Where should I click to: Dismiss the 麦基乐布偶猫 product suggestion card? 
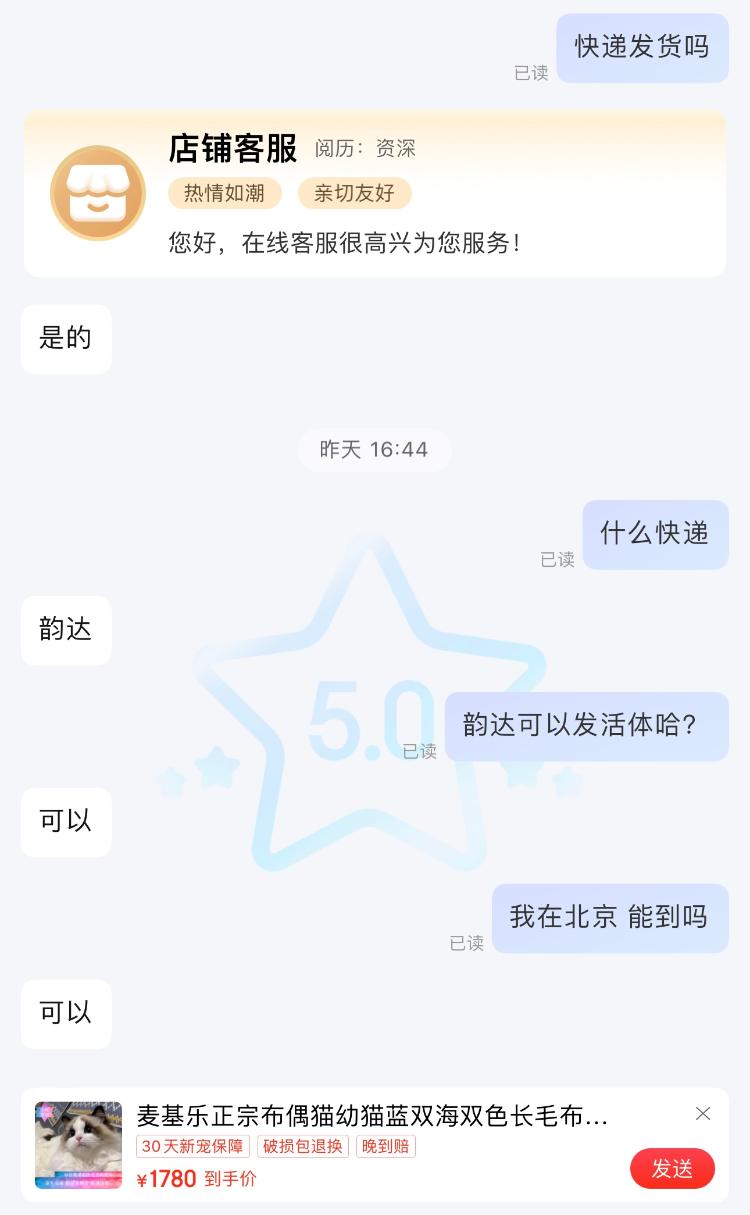[x=703, y=1114]
